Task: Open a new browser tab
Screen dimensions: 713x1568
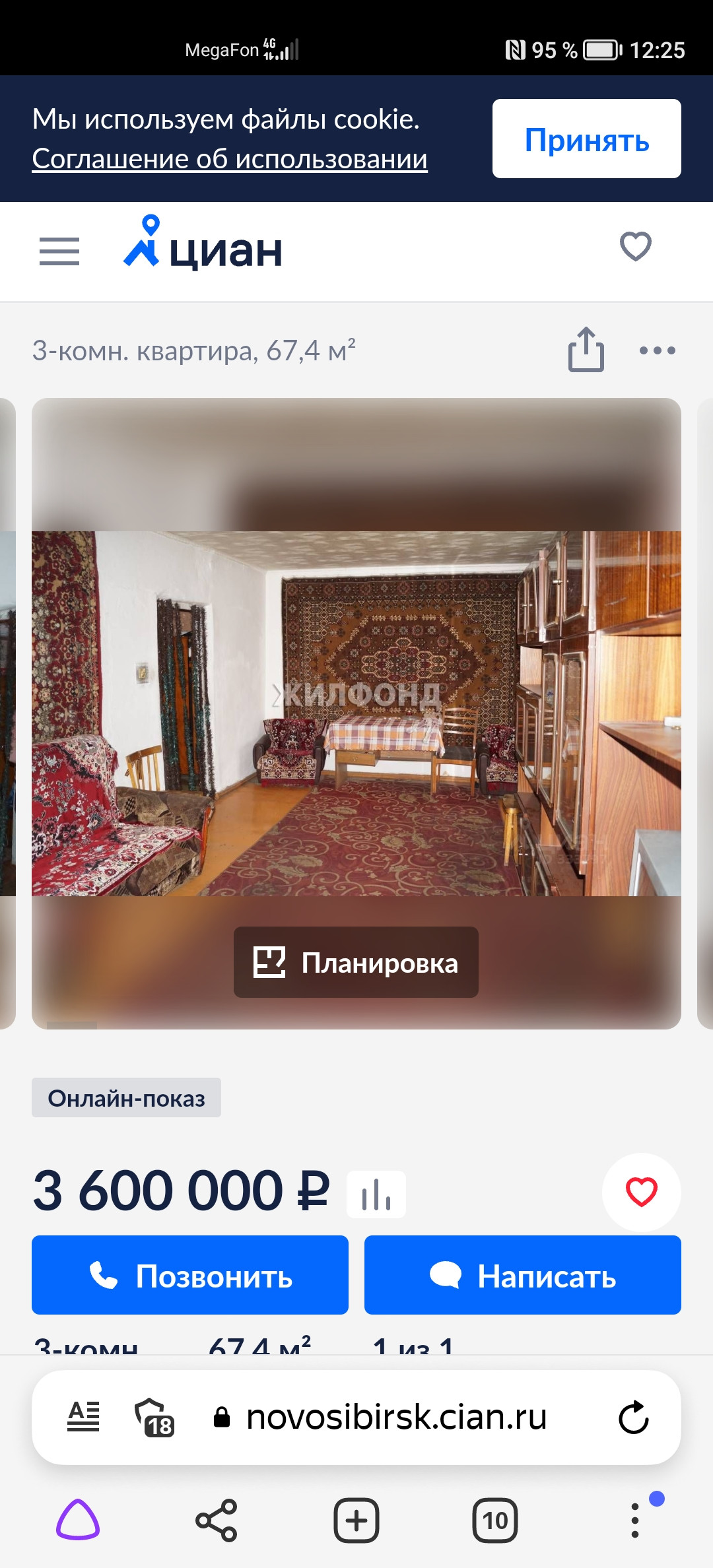Action: pos(356,1520)
